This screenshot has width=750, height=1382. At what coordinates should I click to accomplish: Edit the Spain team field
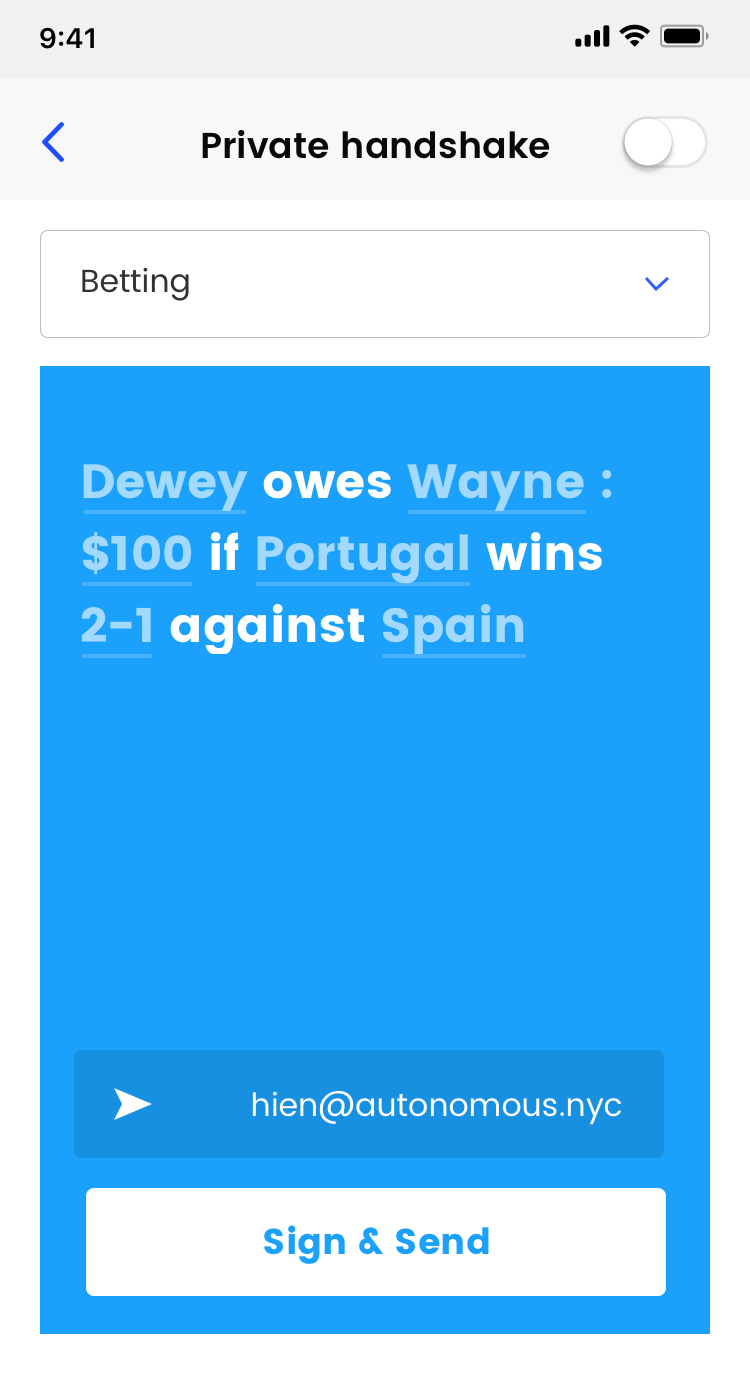(453, 627)
